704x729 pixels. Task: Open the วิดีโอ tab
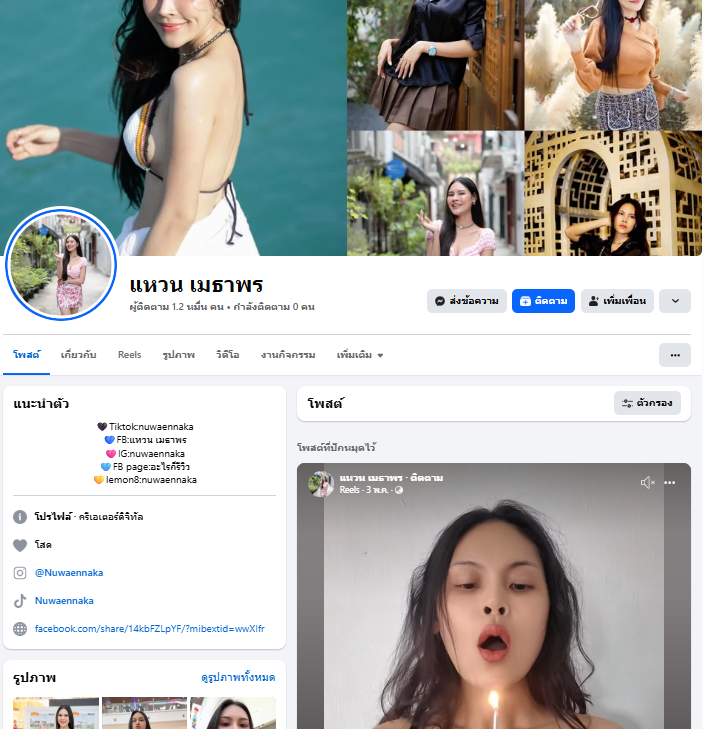click(x=226, y=355)
